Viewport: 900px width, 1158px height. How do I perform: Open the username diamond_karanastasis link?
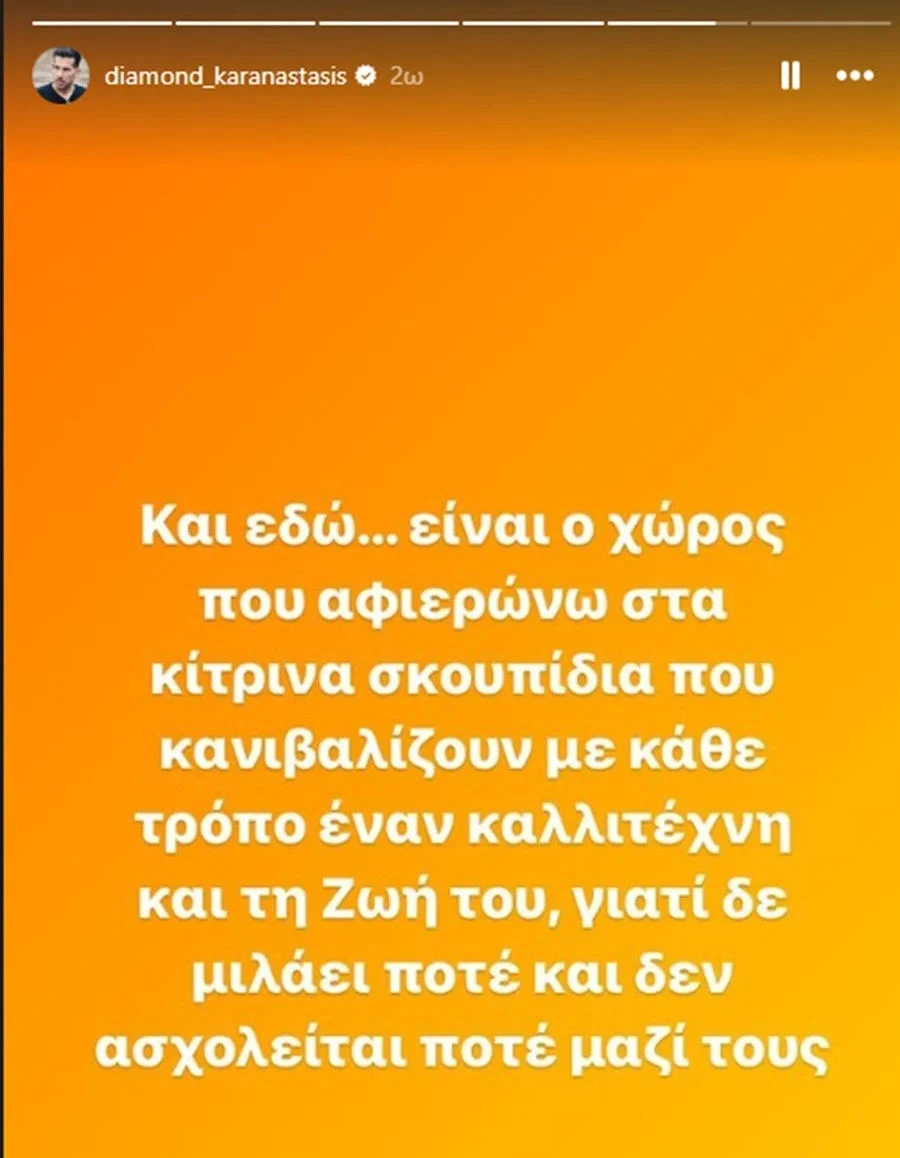pos(227,72)
